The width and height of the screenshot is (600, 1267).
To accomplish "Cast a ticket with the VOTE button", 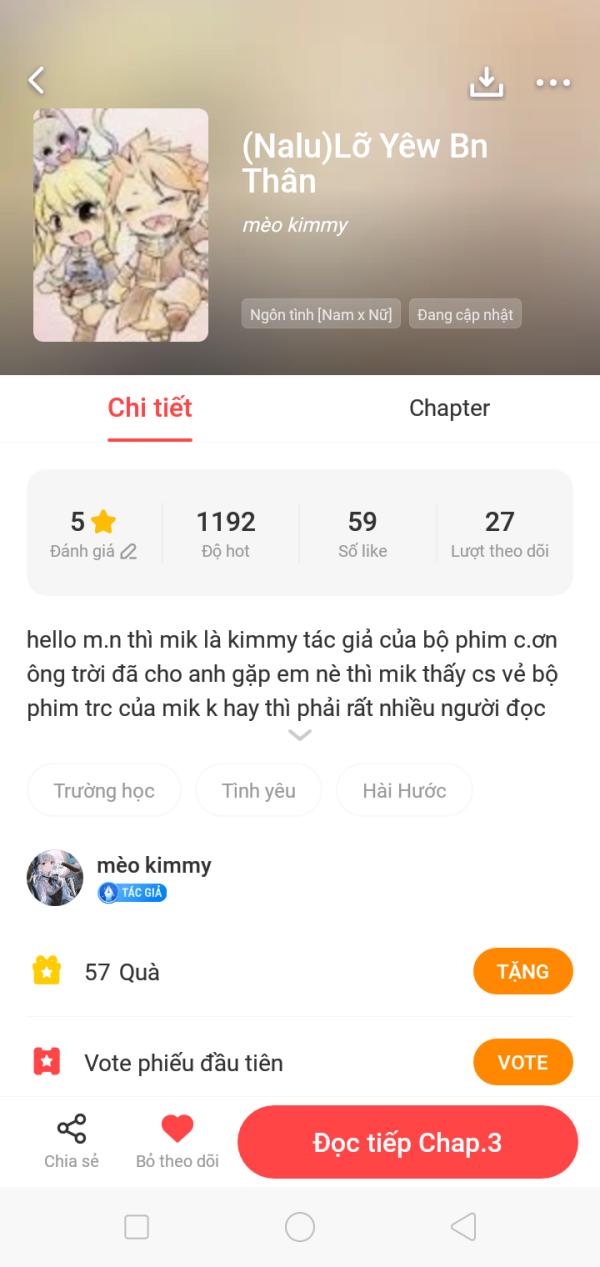I will [523, 1062].
